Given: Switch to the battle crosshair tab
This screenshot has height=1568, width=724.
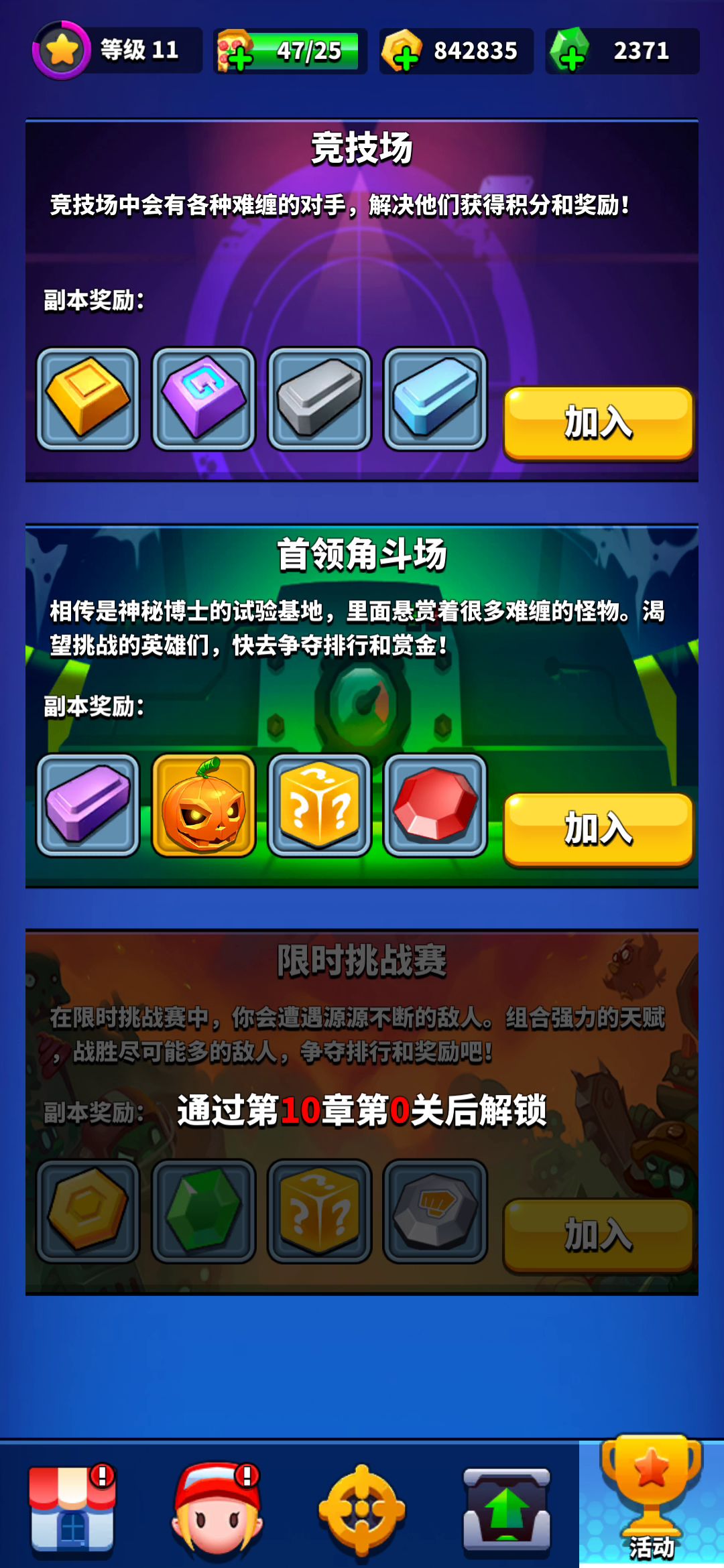Looking at the screenshot, I should 362,1508.
